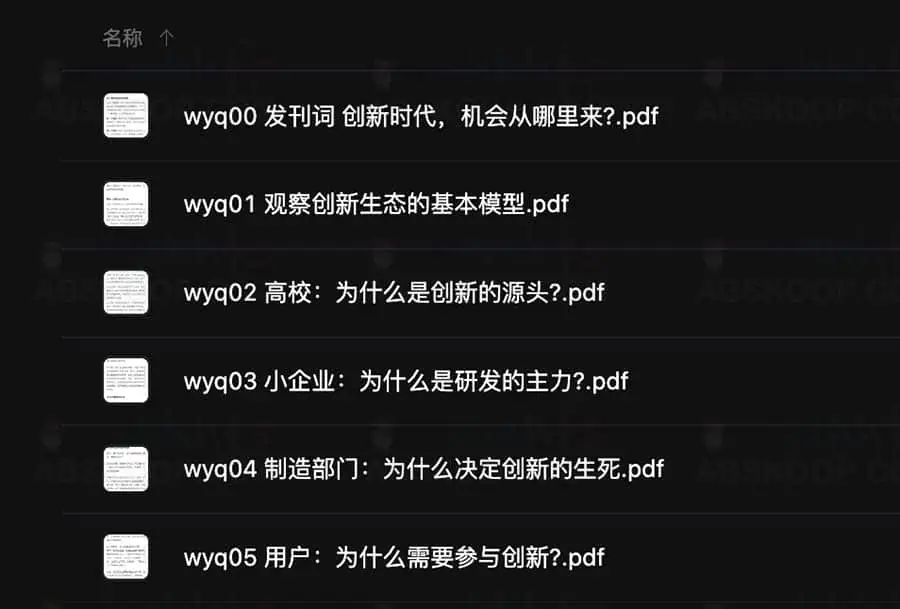Sort files by the 名称 column header

tap(123, 38)
